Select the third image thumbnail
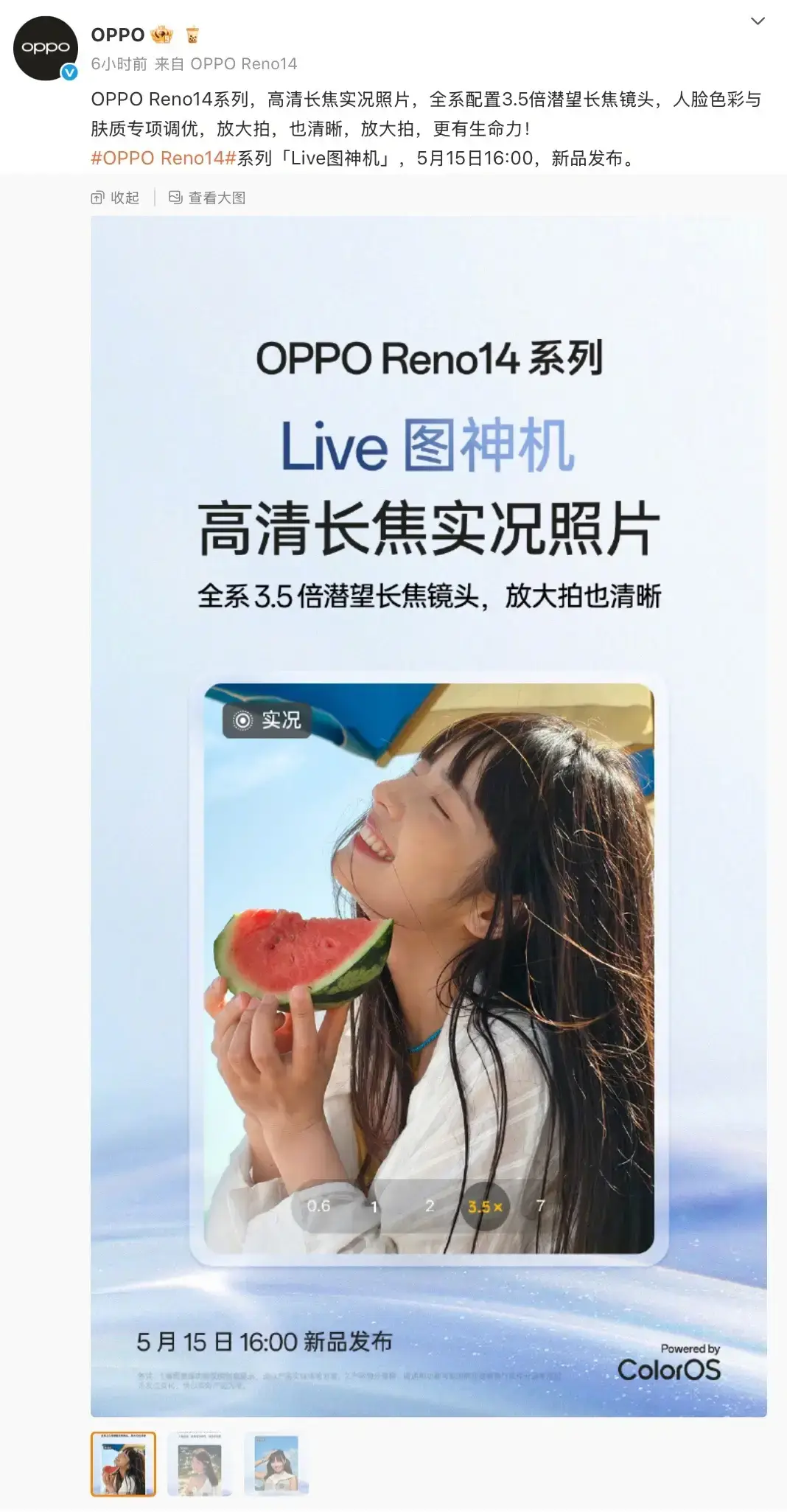Screen dimensions: 787x1512 pyautogui.click(x=276, y=1464)
